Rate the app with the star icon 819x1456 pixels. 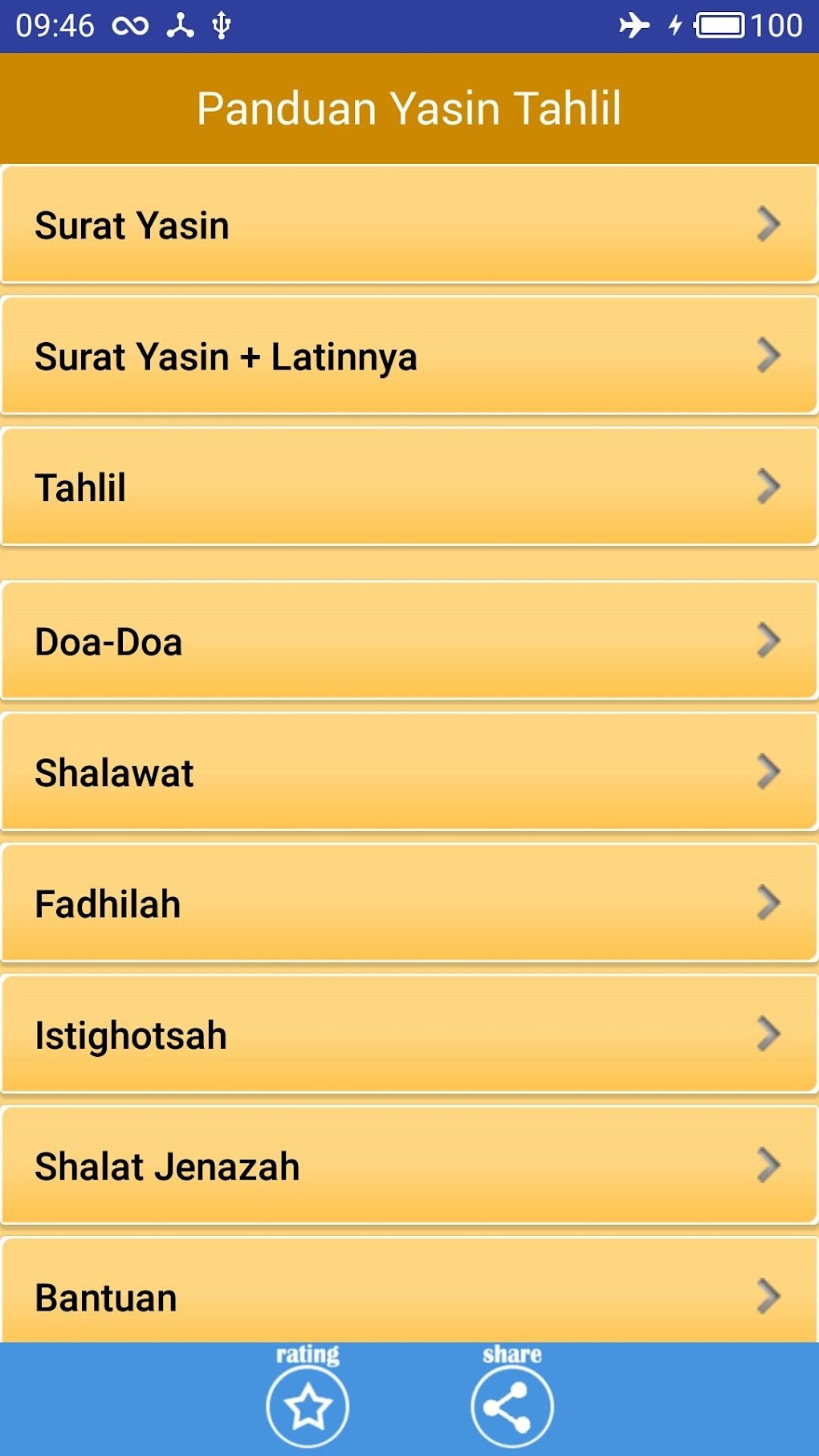(x=308, y=1405)
